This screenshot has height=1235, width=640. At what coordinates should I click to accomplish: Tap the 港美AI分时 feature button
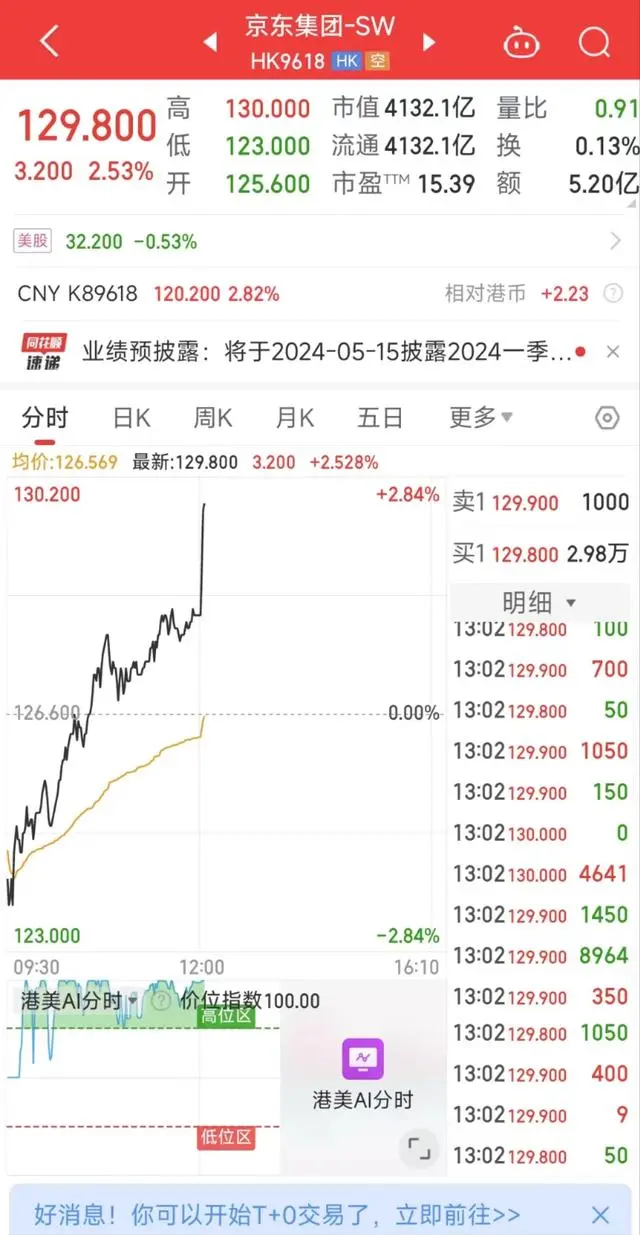pyautogui.click(x=363, y=1075)
